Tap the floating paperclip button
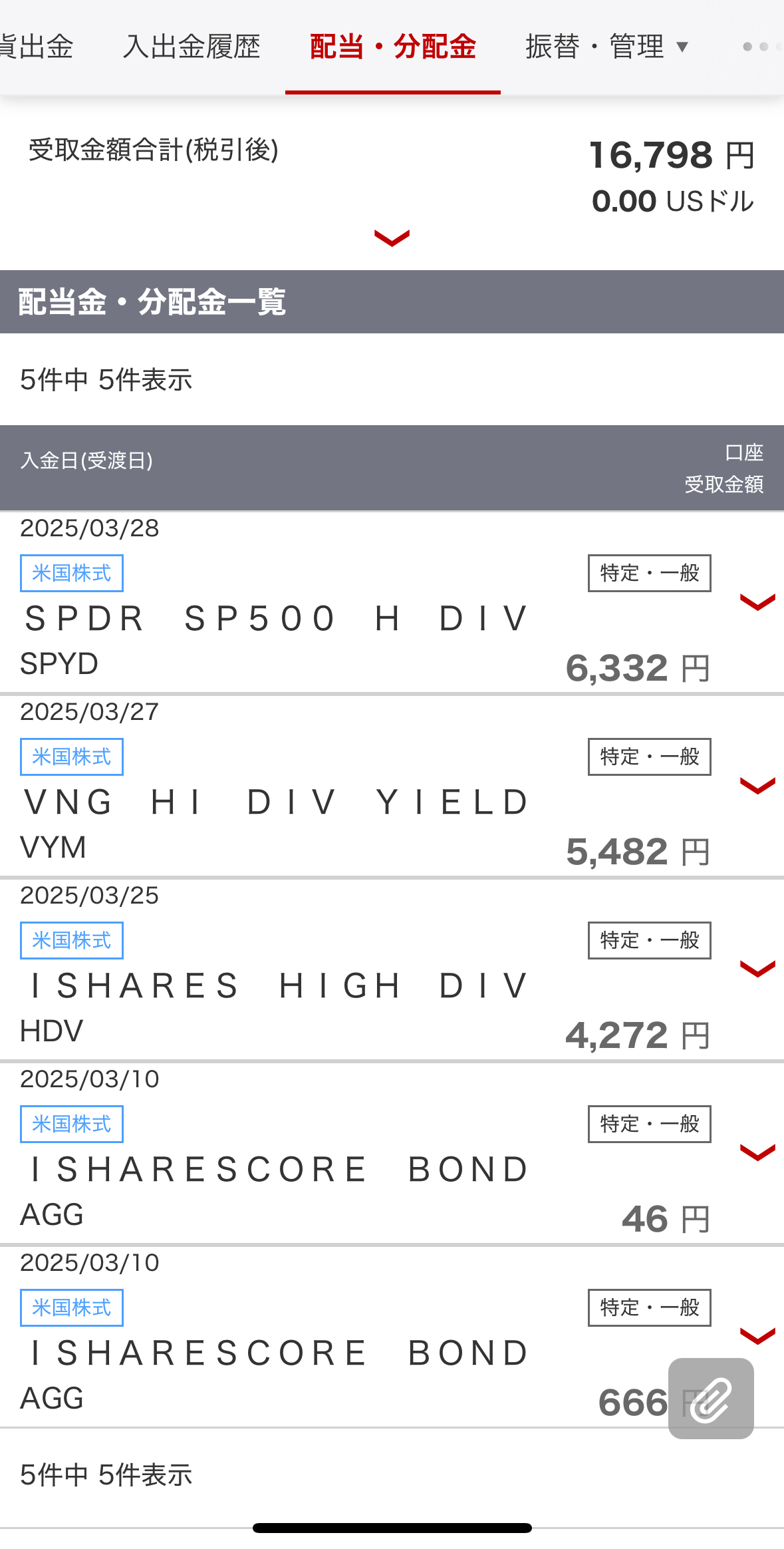 tap(711, 1399)
